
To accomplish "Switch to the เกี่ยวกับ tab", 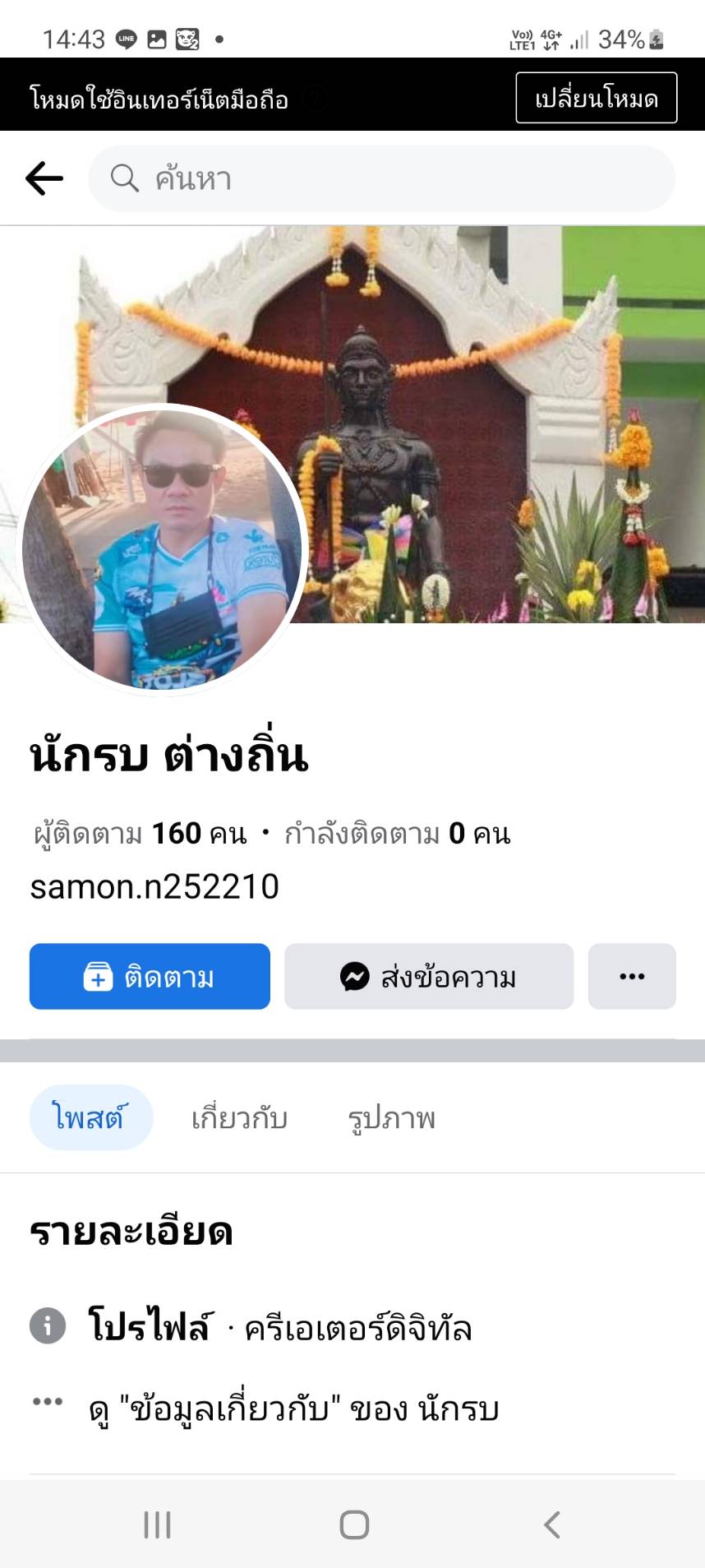I will (x=239, y=1117).
